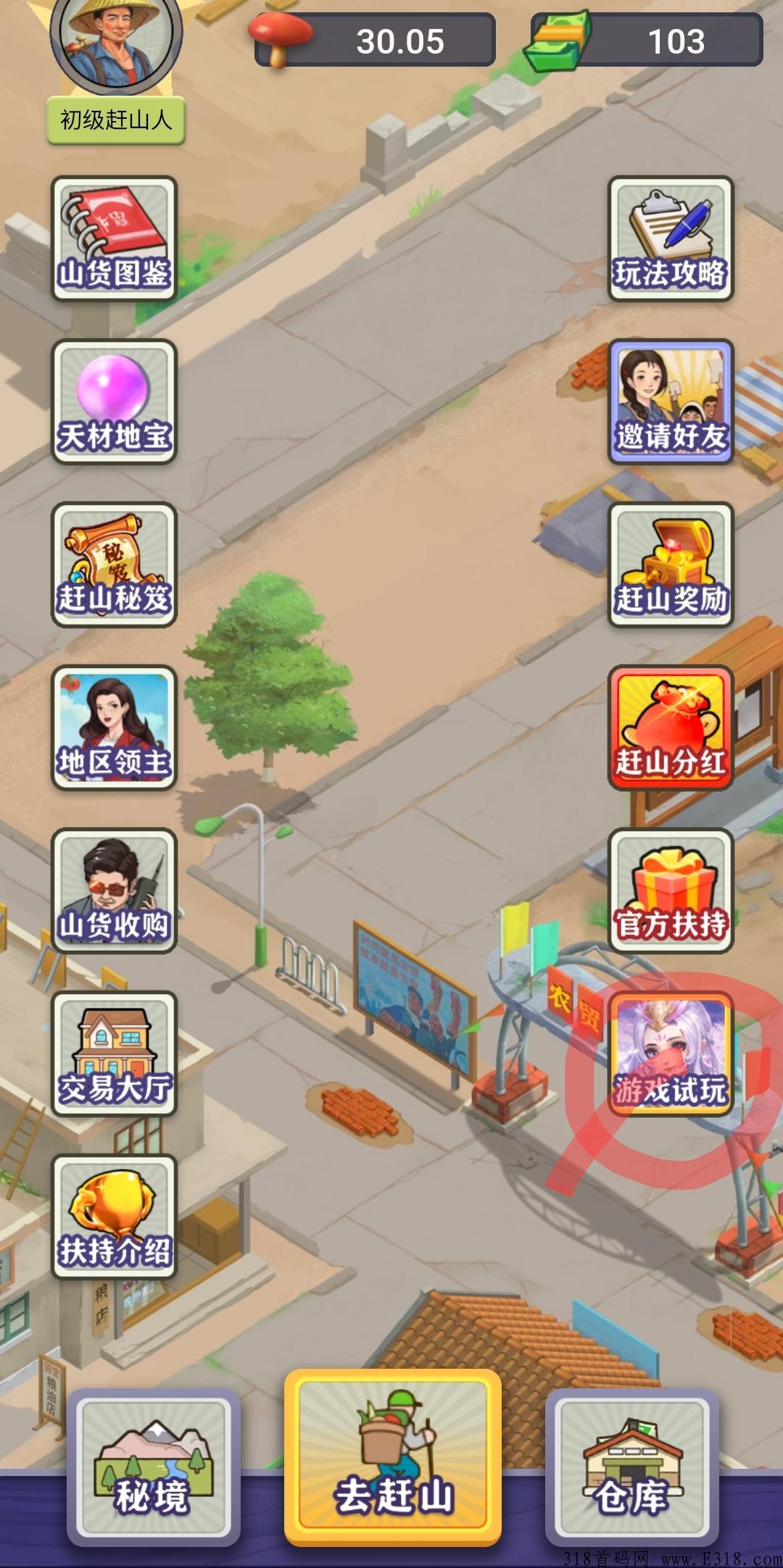Open 玩法攻略 gameplay guide
The width and height of the screenshot is (783, 1568).
click(x=671, y=238)
